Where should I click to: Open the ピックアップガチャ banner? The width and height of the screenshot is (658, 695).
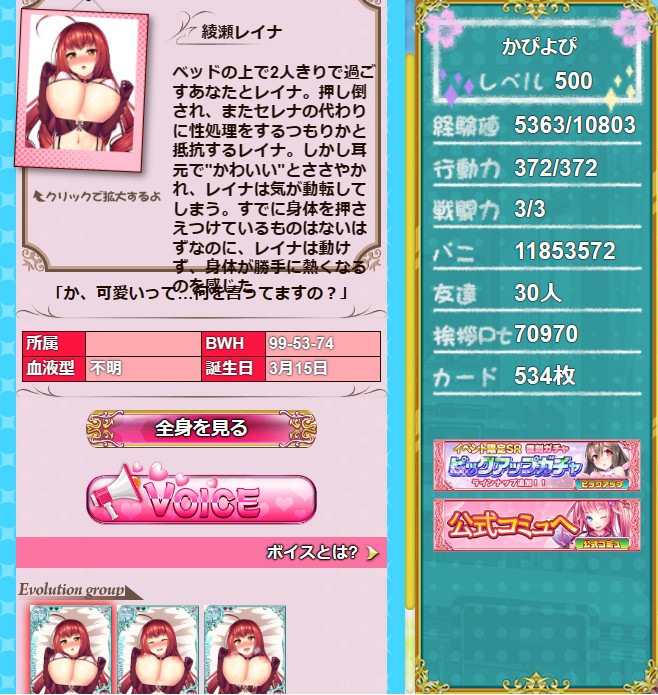536,465
